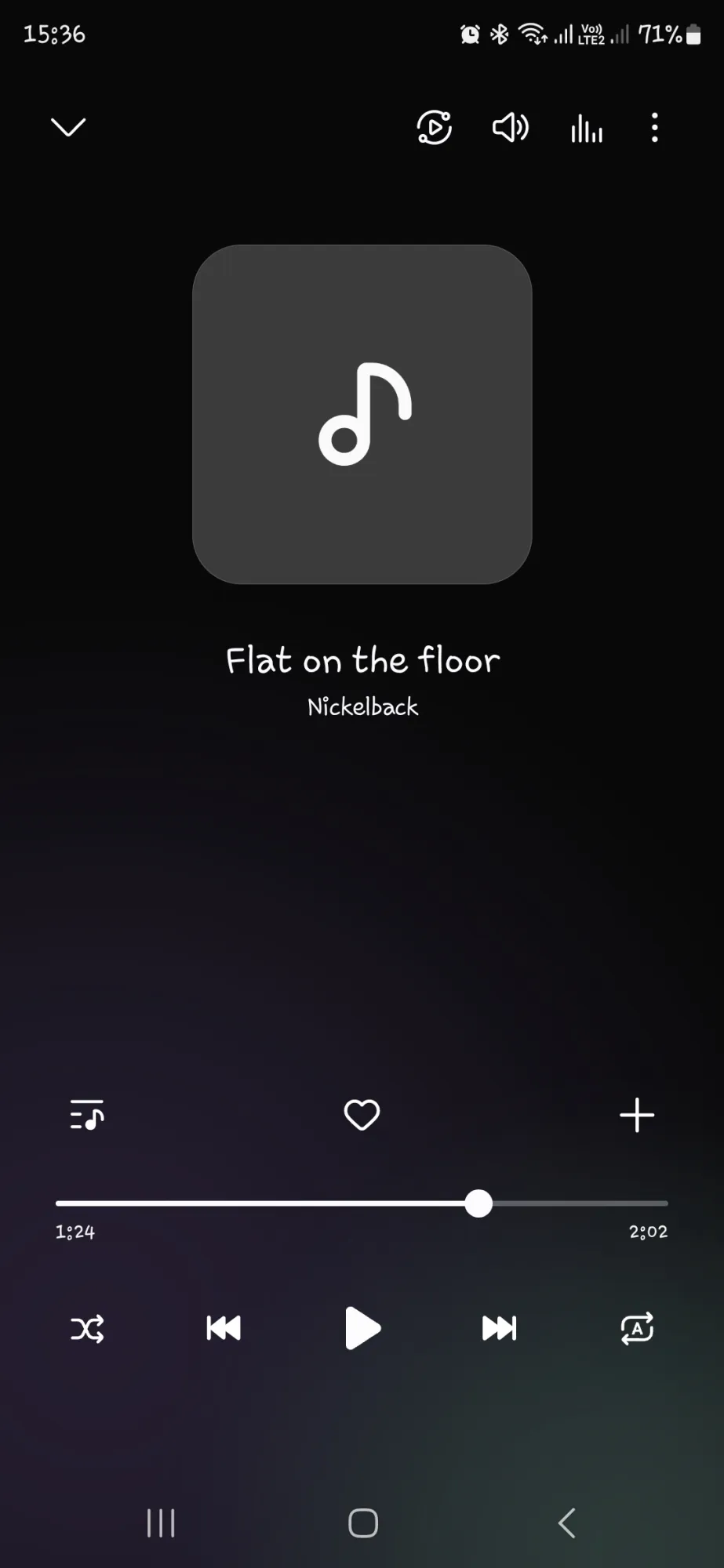Open recent apps from the navigation bar
Viewport: 724px width, 1568px height.
coord(161,1523)
